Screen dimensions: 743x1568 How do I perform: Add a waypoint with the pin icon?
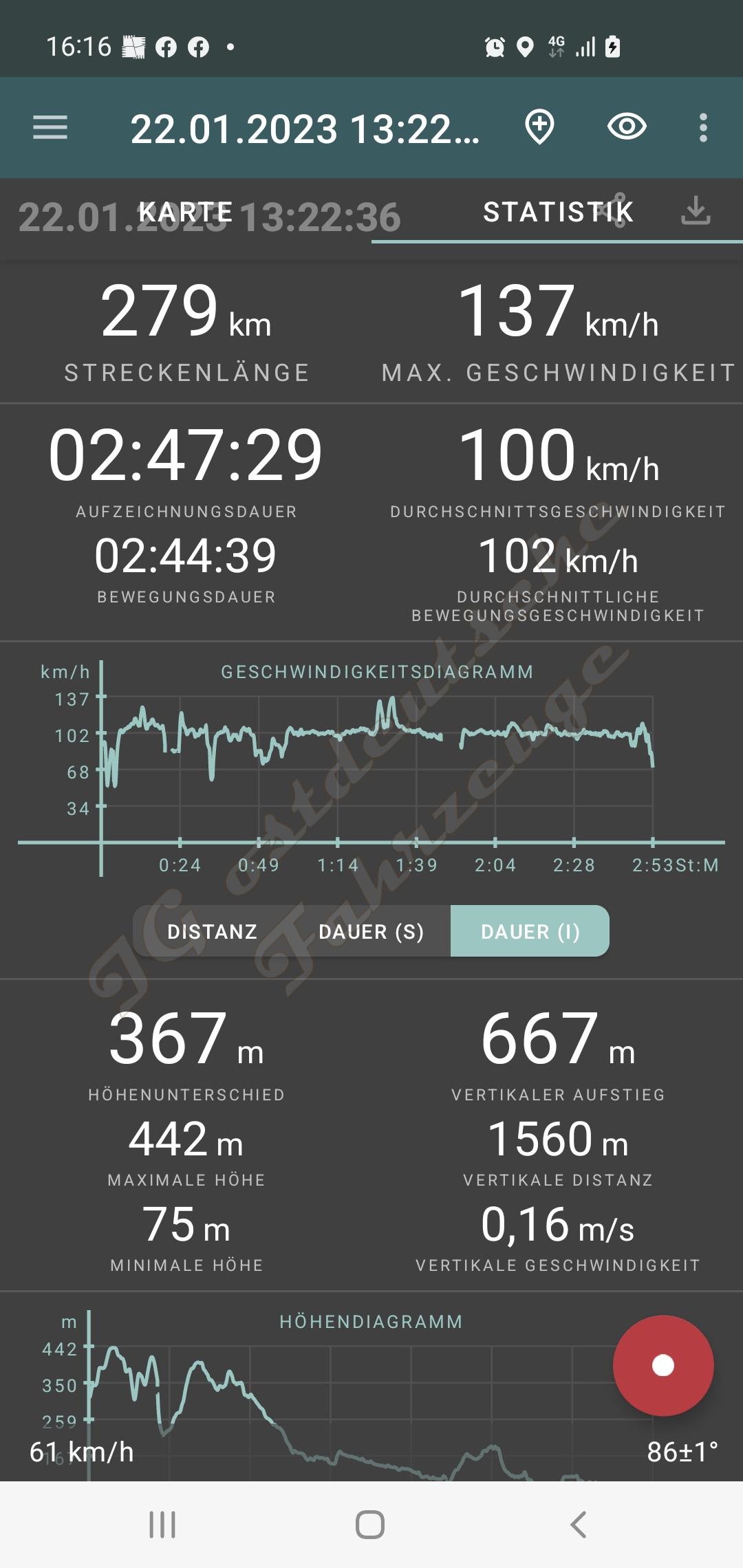[539, 128]
